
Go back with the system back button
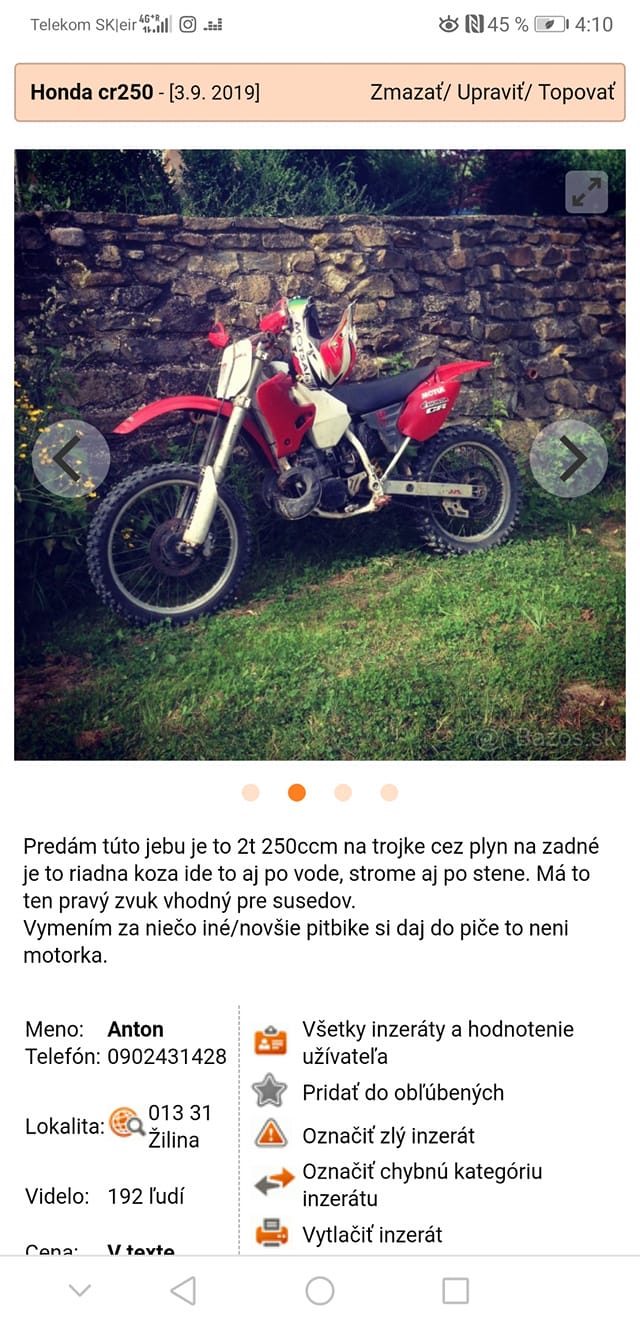(x=183, y=1291)
